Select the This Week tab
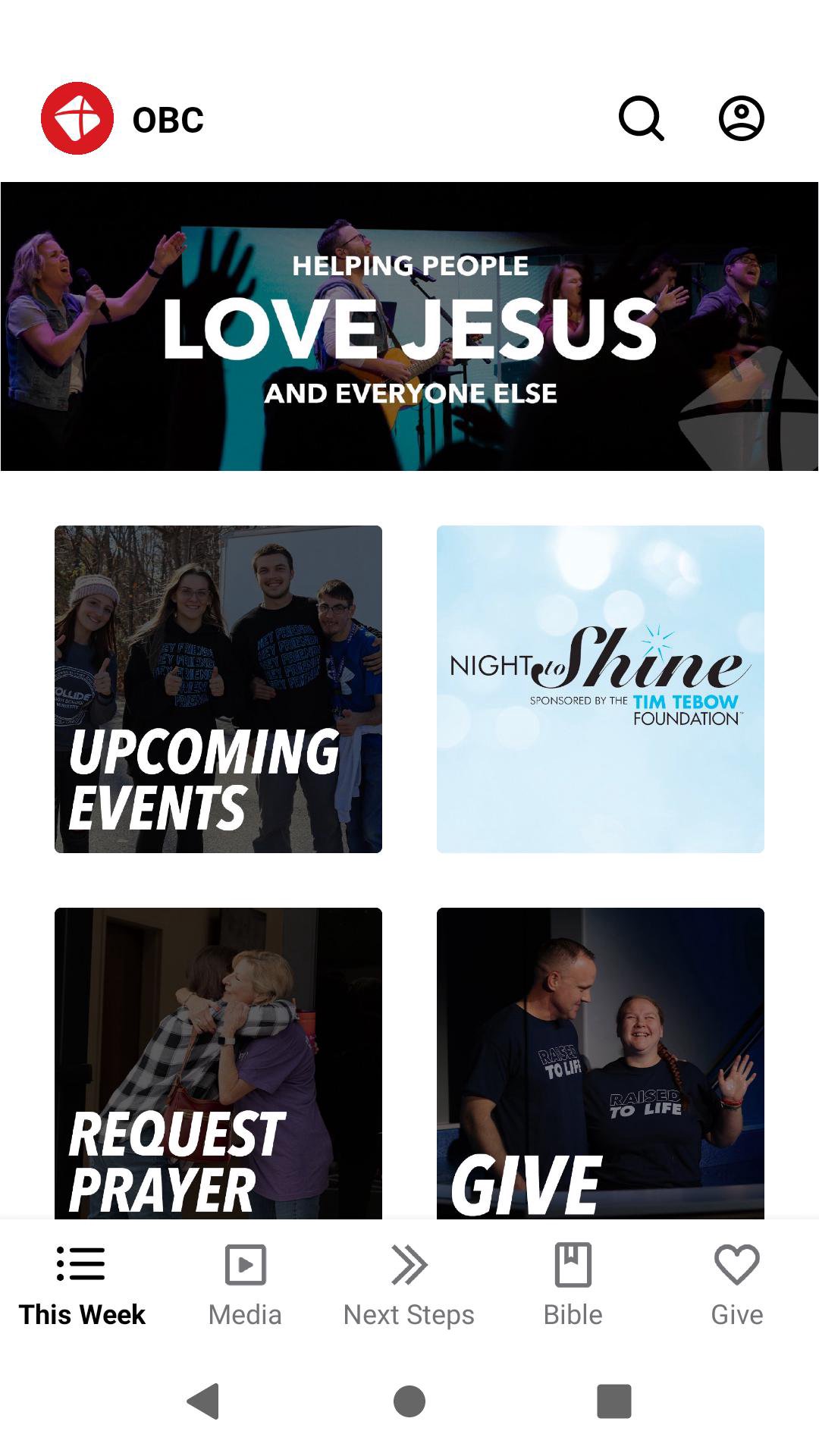Screen dimensions: 819x1456 click(82, 1283)
